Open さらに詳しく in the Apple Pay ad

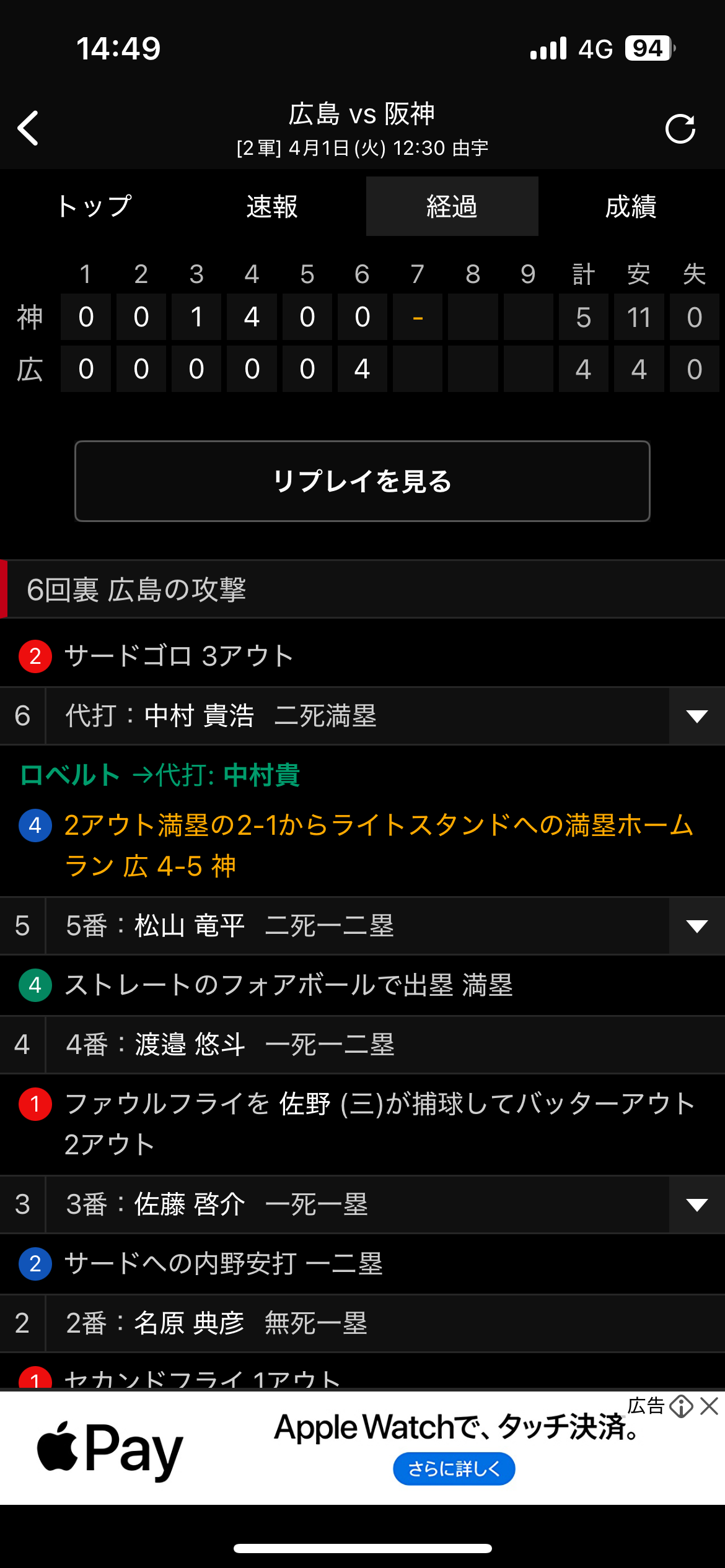454,1468
